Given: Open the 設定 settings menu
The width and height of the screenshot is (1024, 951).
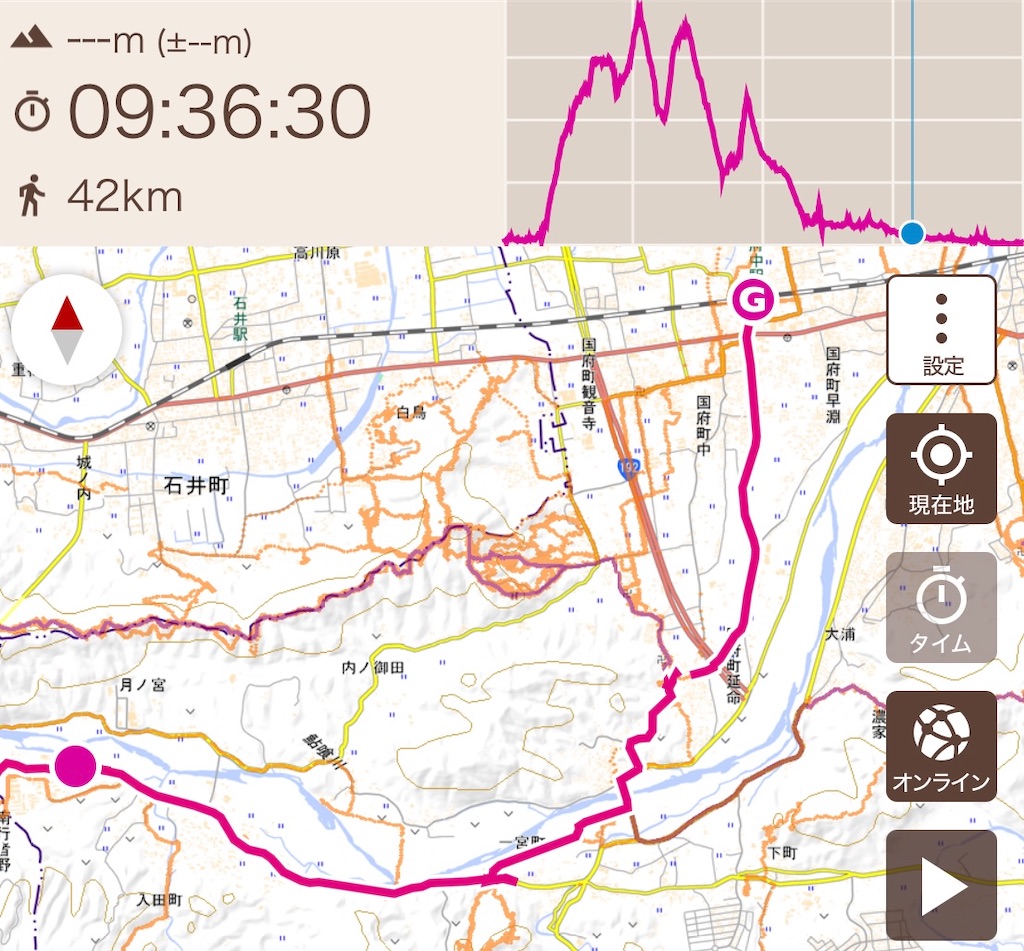Looking at the screenshot, I should 941,330.
